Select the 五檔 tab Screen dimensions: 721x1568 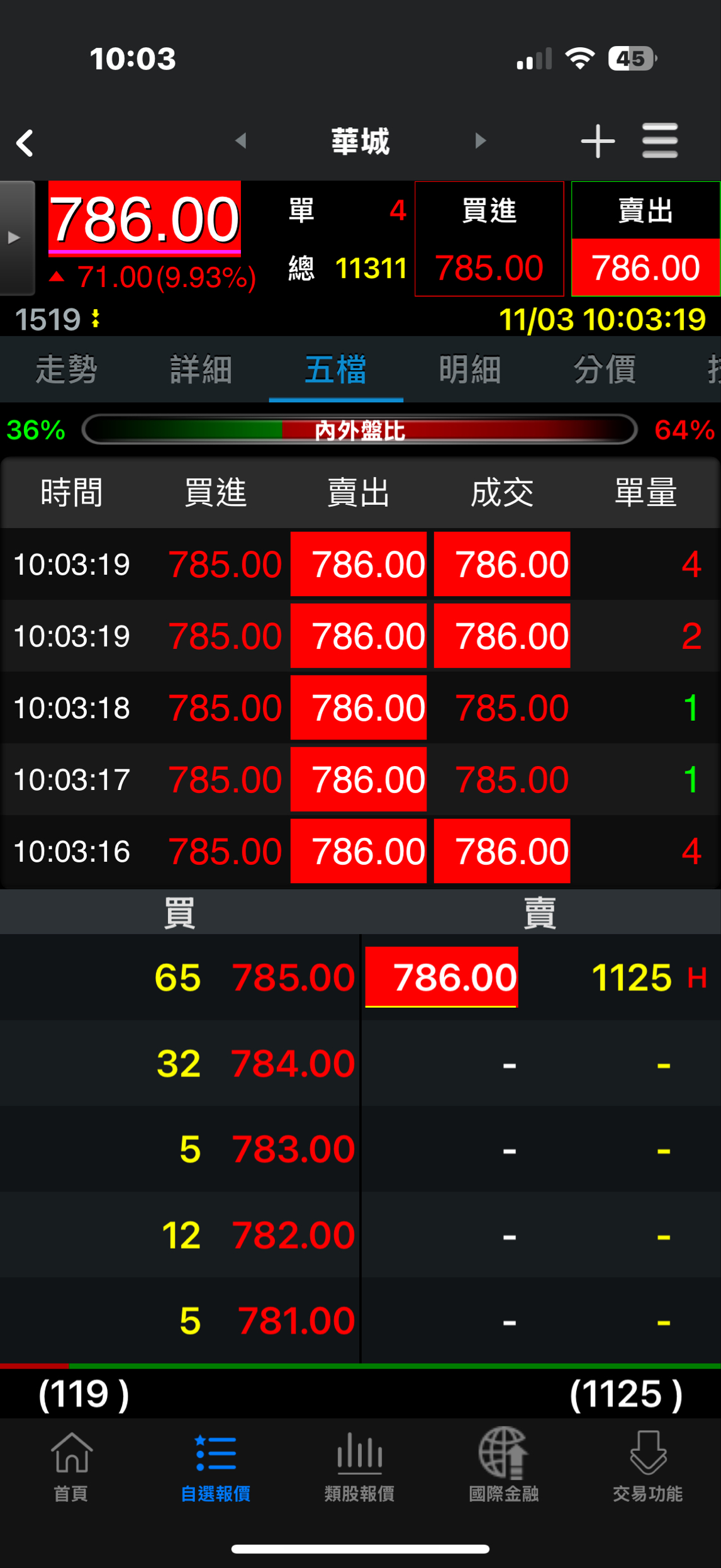tap(335, 369)
